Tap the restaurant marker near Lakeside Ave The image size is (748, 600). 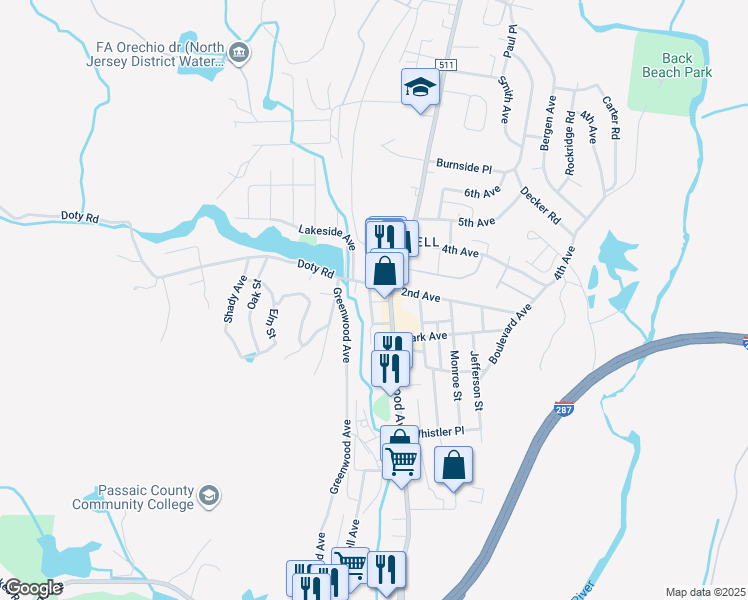pos(385,236)
